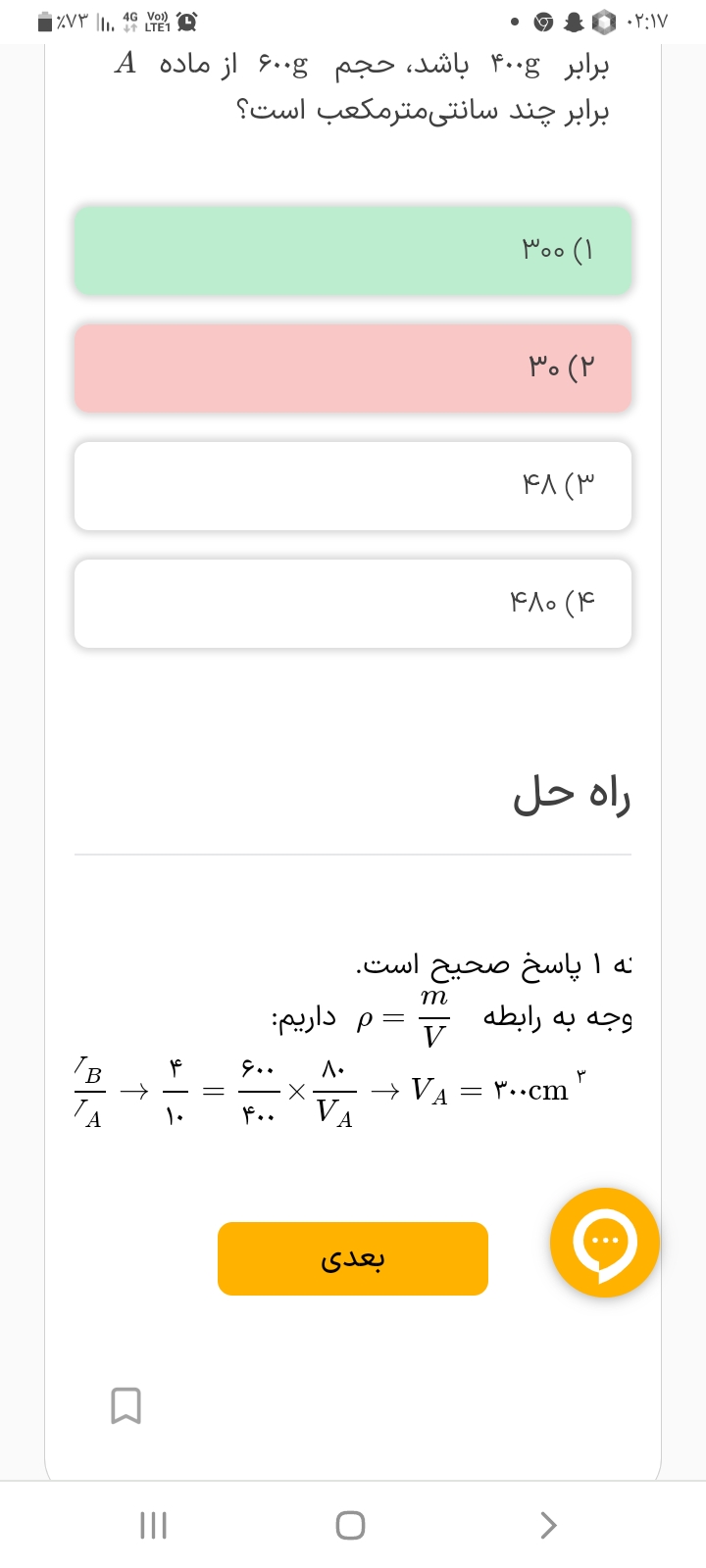Pick answer option 3) ۴۸

[353, 486]
